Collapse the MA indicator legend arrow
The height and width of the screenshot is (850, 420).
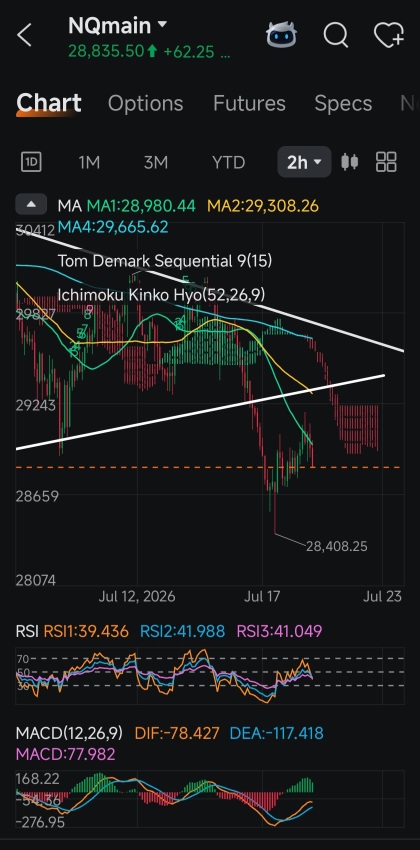pos(31,205)
